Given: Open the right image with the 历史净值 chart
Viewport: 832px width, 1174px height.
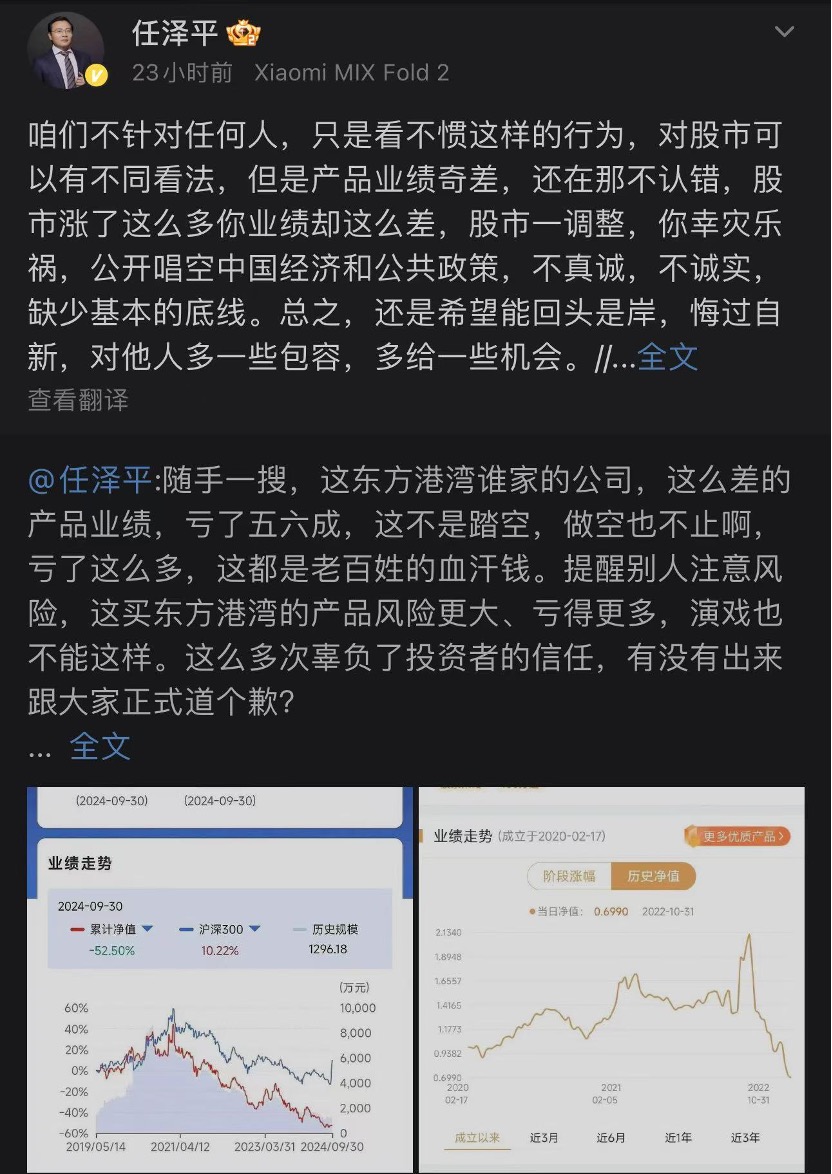Looking at the screenshot, I should (x=612, y=978).
